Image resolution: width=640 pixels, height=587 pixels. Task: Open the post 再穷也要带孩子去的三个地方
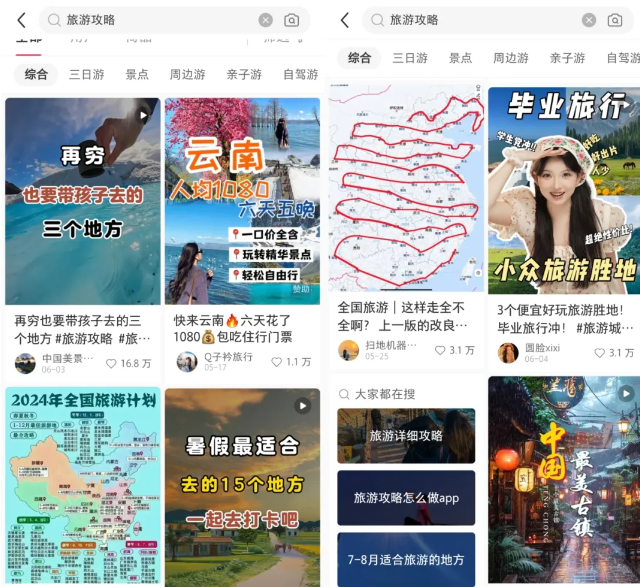tap(82, 201)
